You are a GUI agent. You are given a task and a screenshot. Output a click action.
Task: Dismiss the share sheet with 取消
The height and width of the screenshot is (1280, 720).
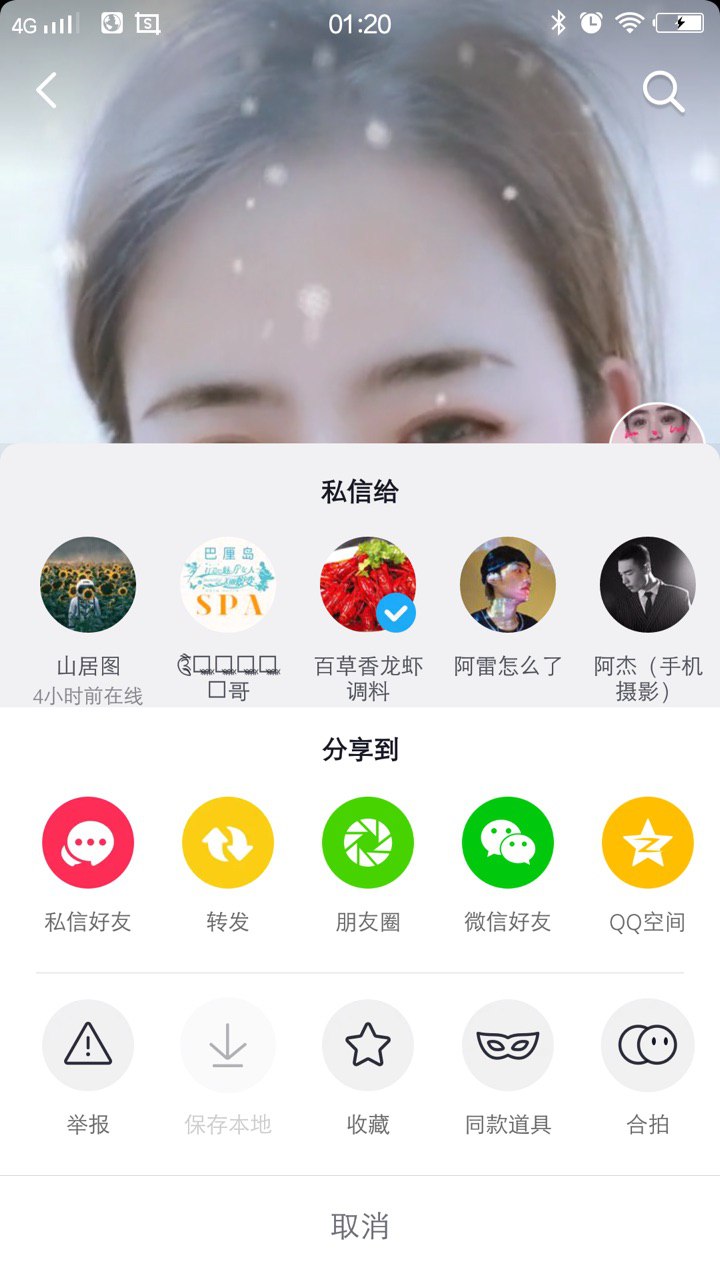point(360,1226)
